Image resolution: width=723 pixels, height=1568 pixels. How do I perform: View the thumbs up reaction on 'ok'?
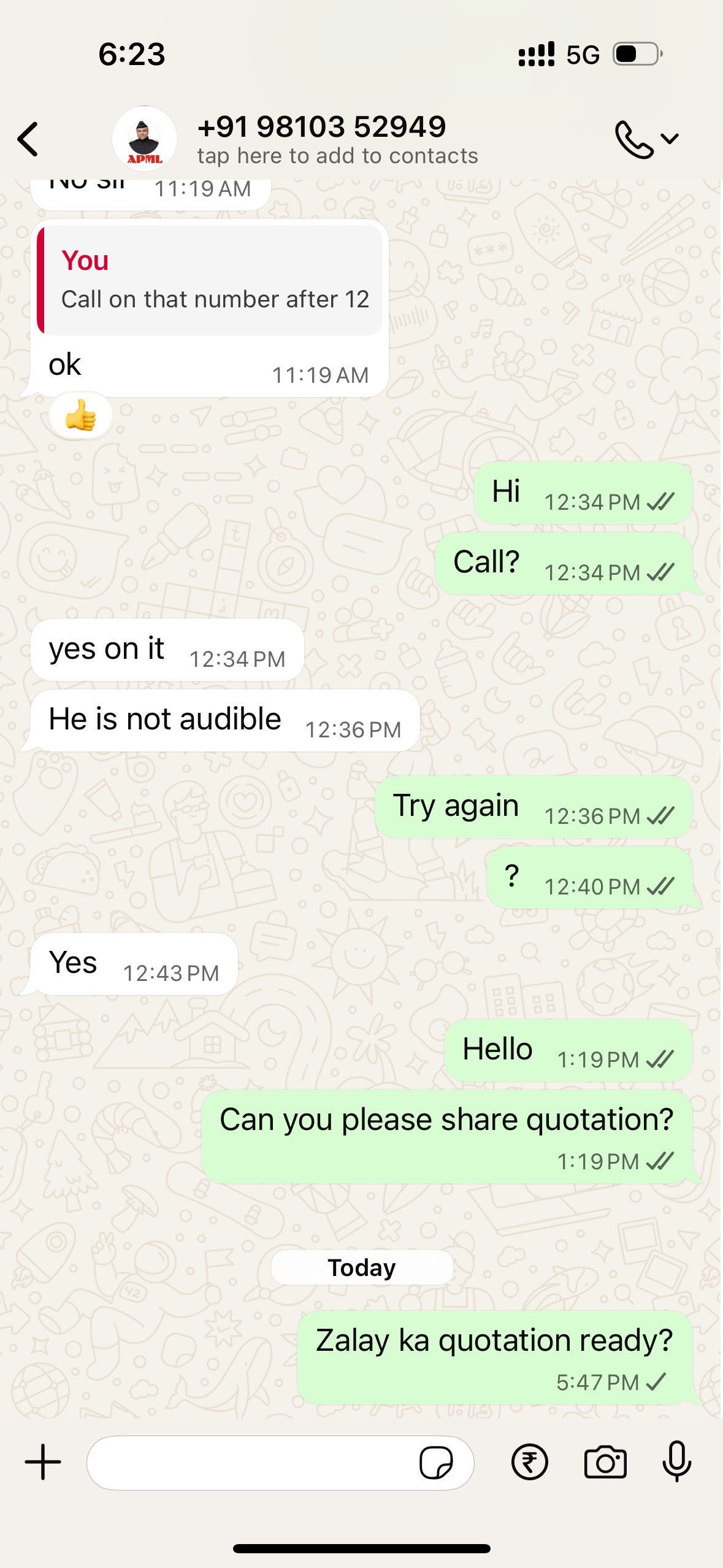coord(81,415)
